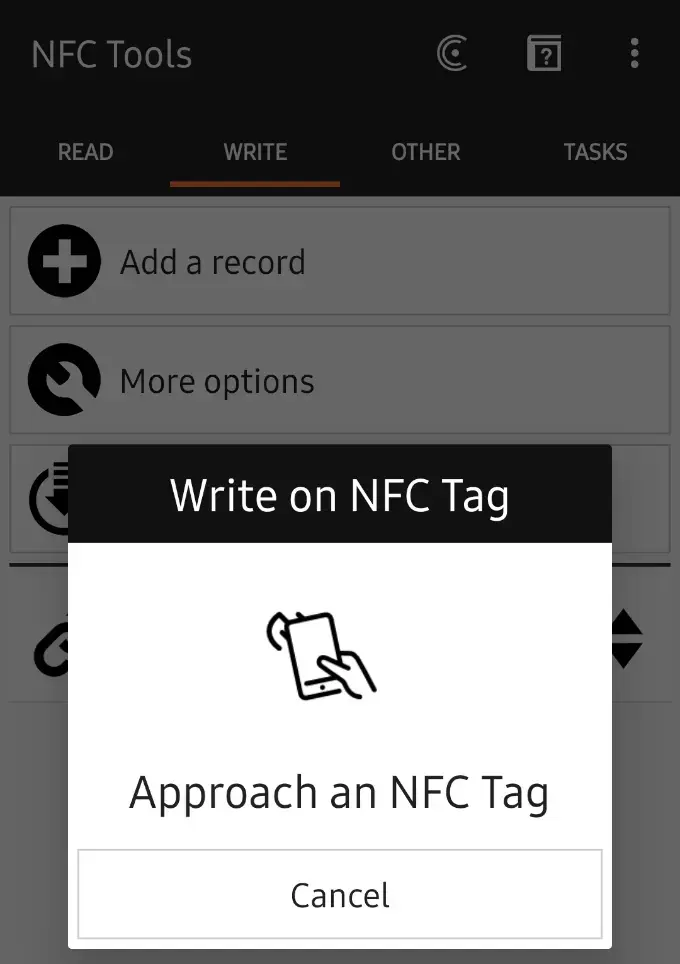Switch to the READ tab
This screenshot has width=680, height=964.
point(85,152)
